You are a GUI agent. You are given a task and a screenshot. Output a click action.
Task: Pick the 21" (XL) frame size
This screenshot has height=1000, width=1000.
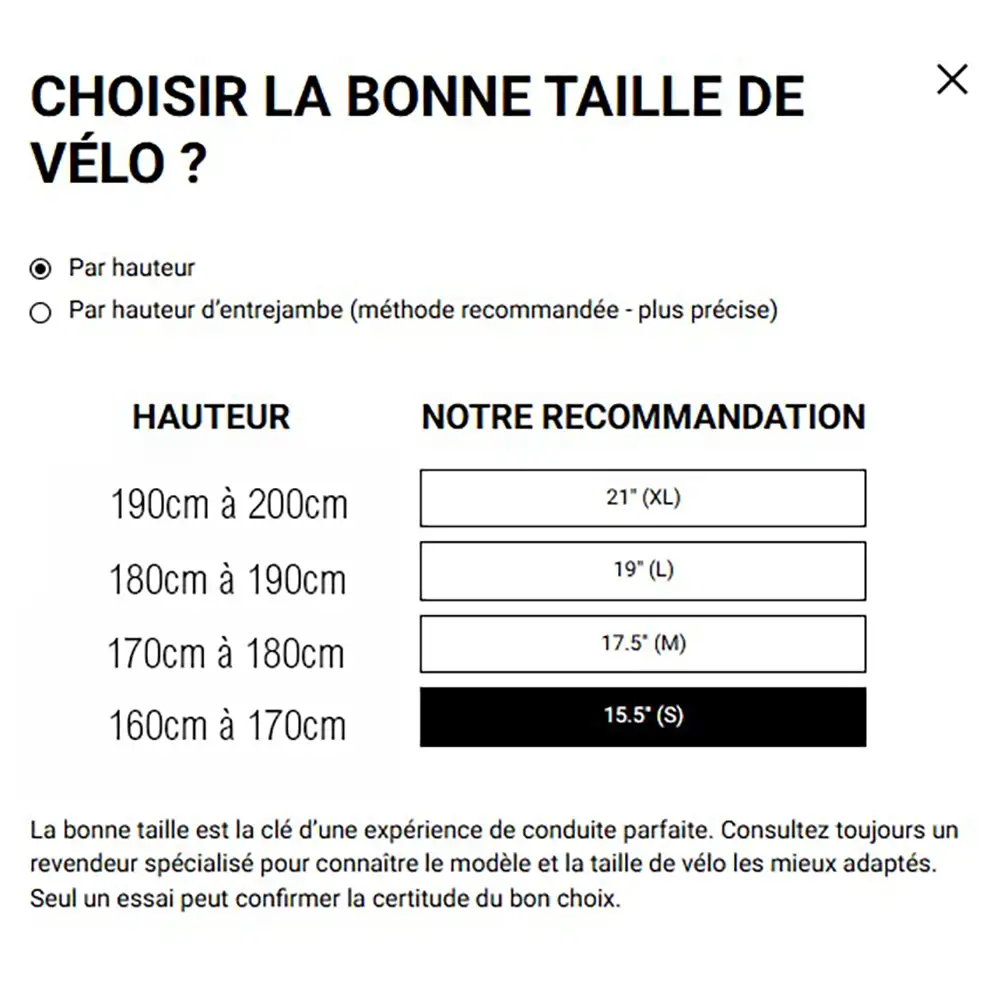[x=642, y=498]
